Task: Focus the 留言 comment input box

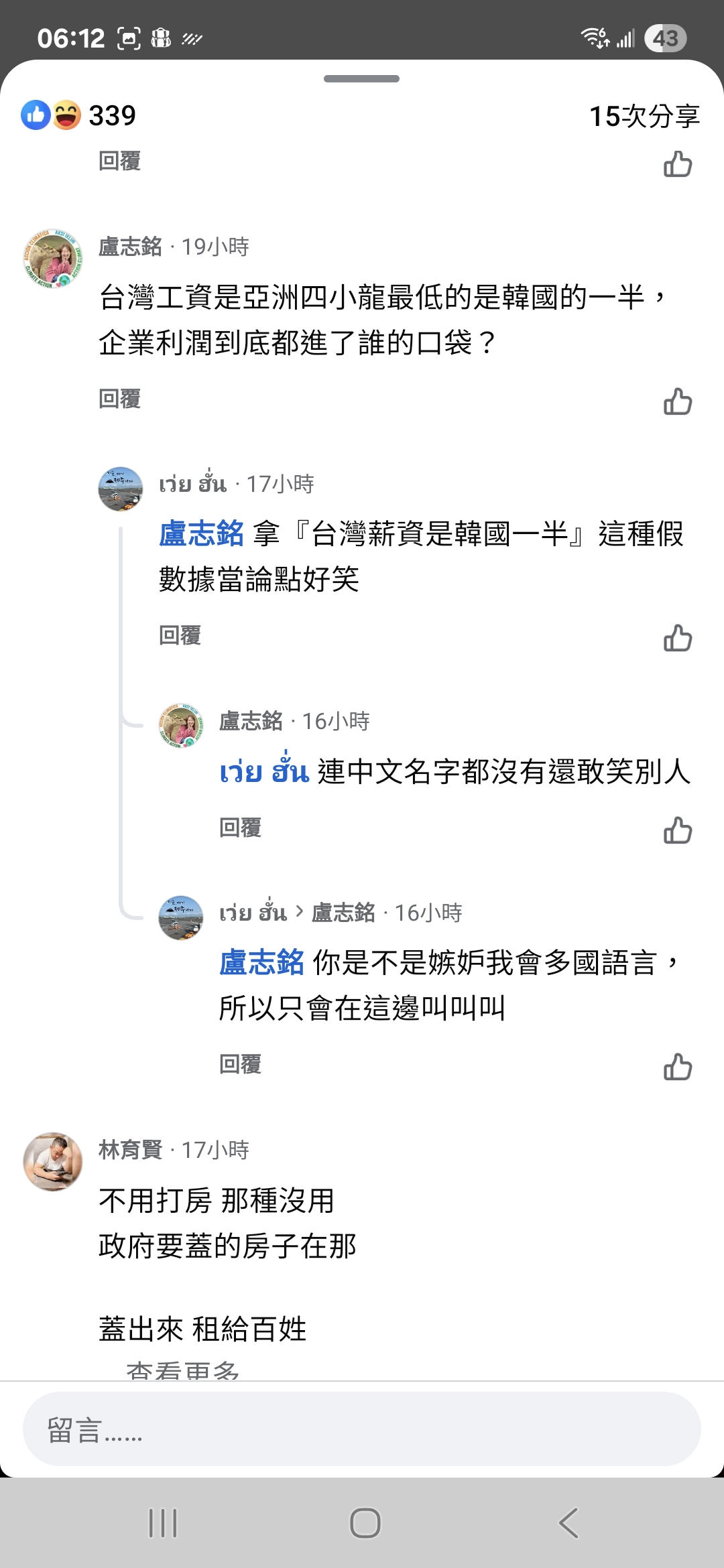Action: click(x=362, y=1429)
